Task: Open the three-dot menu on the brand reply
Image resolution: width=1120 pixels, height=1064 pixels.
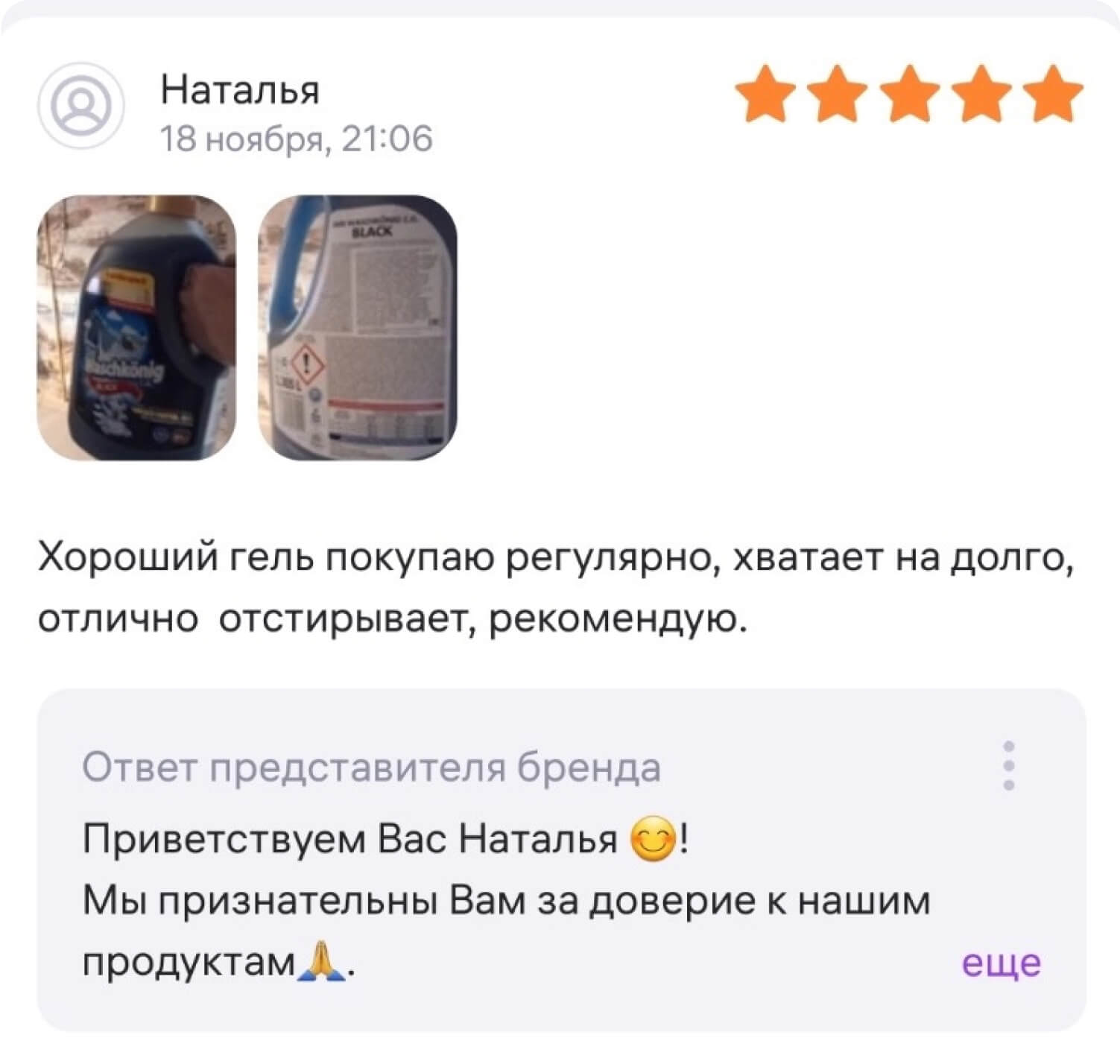Action: [x=1009, y=765]
